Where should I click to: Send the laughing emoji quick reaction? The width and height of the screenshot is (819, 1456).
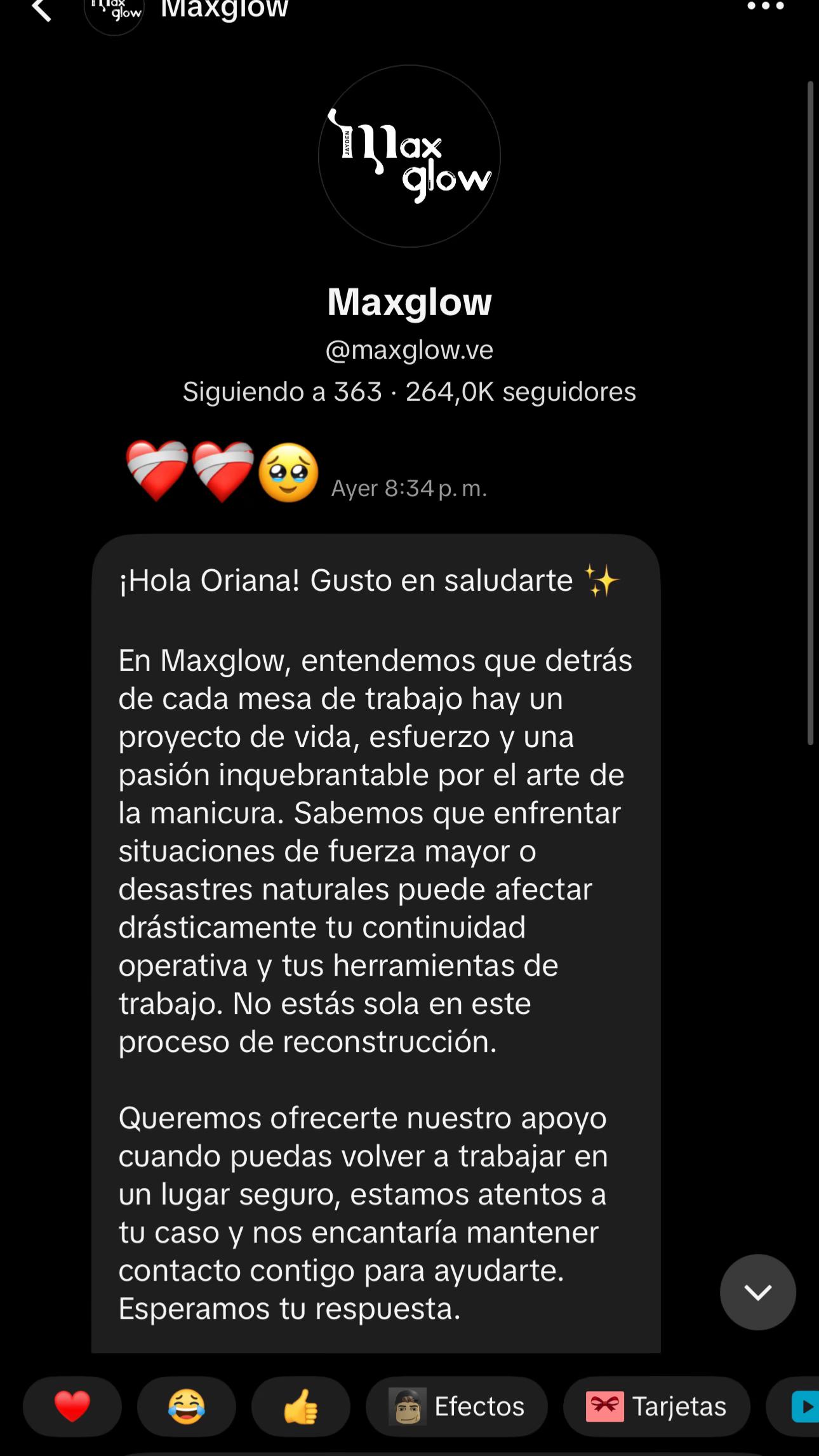(x=187, y=1406)
